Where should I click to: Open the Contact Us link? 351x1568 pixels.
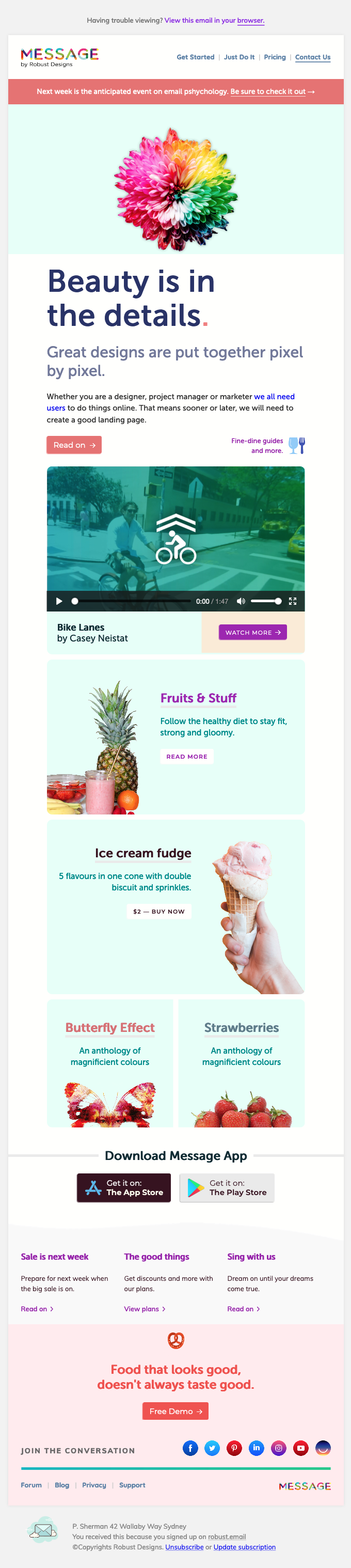click(313, 57)
